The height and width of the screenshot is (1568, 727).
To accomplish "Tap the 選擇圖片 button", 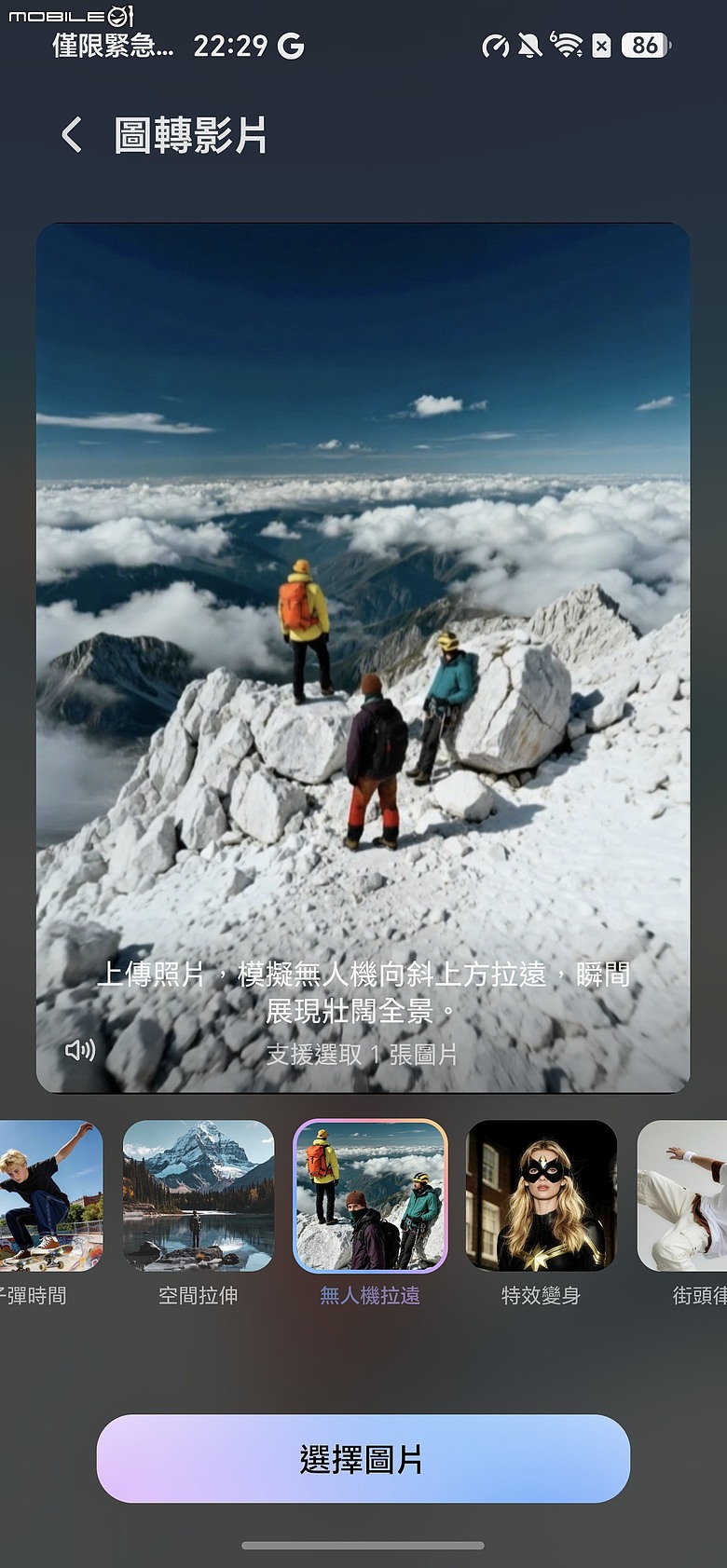I will pyautogui.click(x=363, y=1458).
